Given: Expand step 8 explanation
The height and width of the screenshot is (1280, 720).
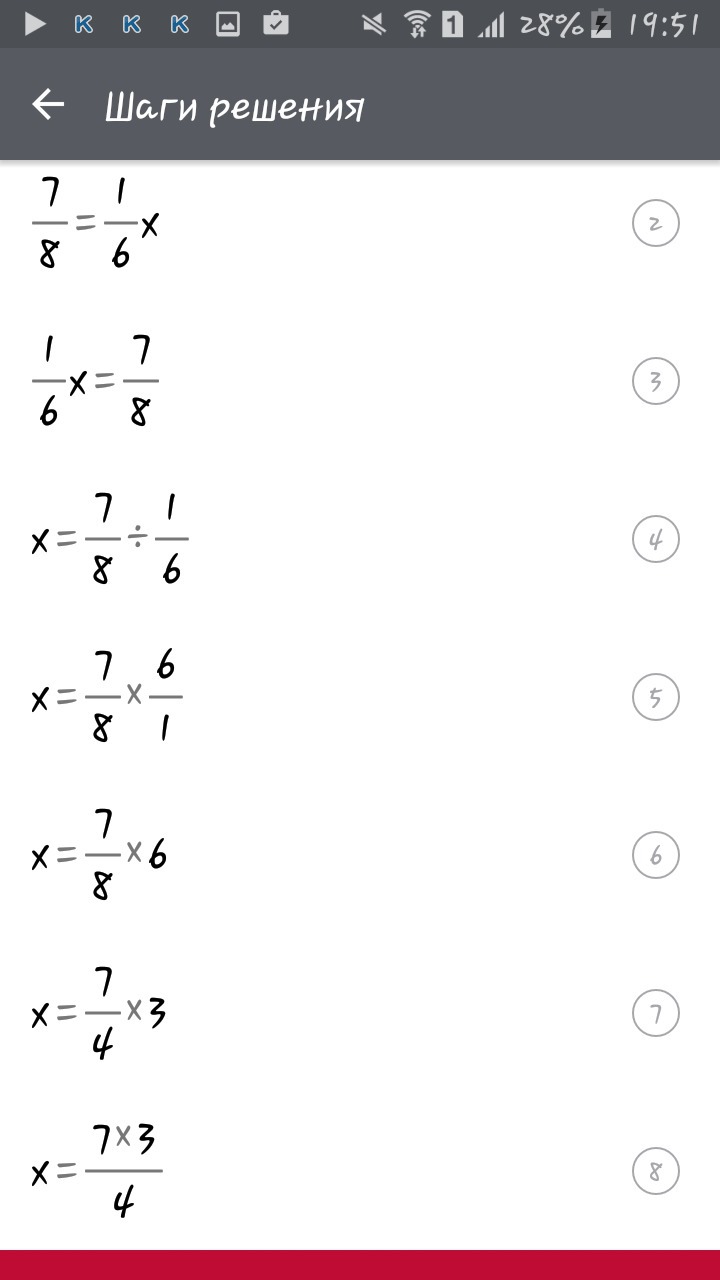Looking at the screenshot, I should pos(655,1171).
